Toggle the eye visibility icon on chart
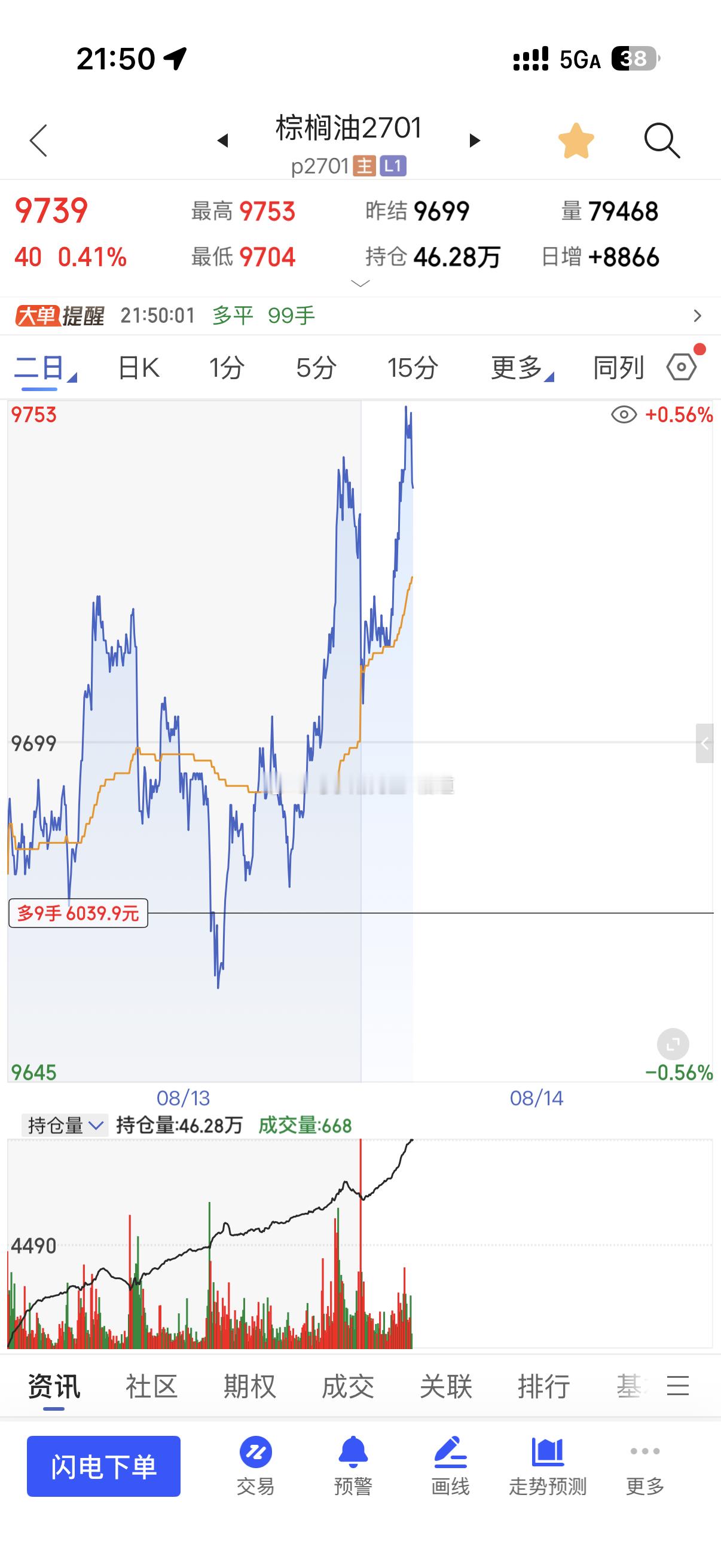Image resolution: width=721 pixels, height=1568 pixels. click(624, 414)
